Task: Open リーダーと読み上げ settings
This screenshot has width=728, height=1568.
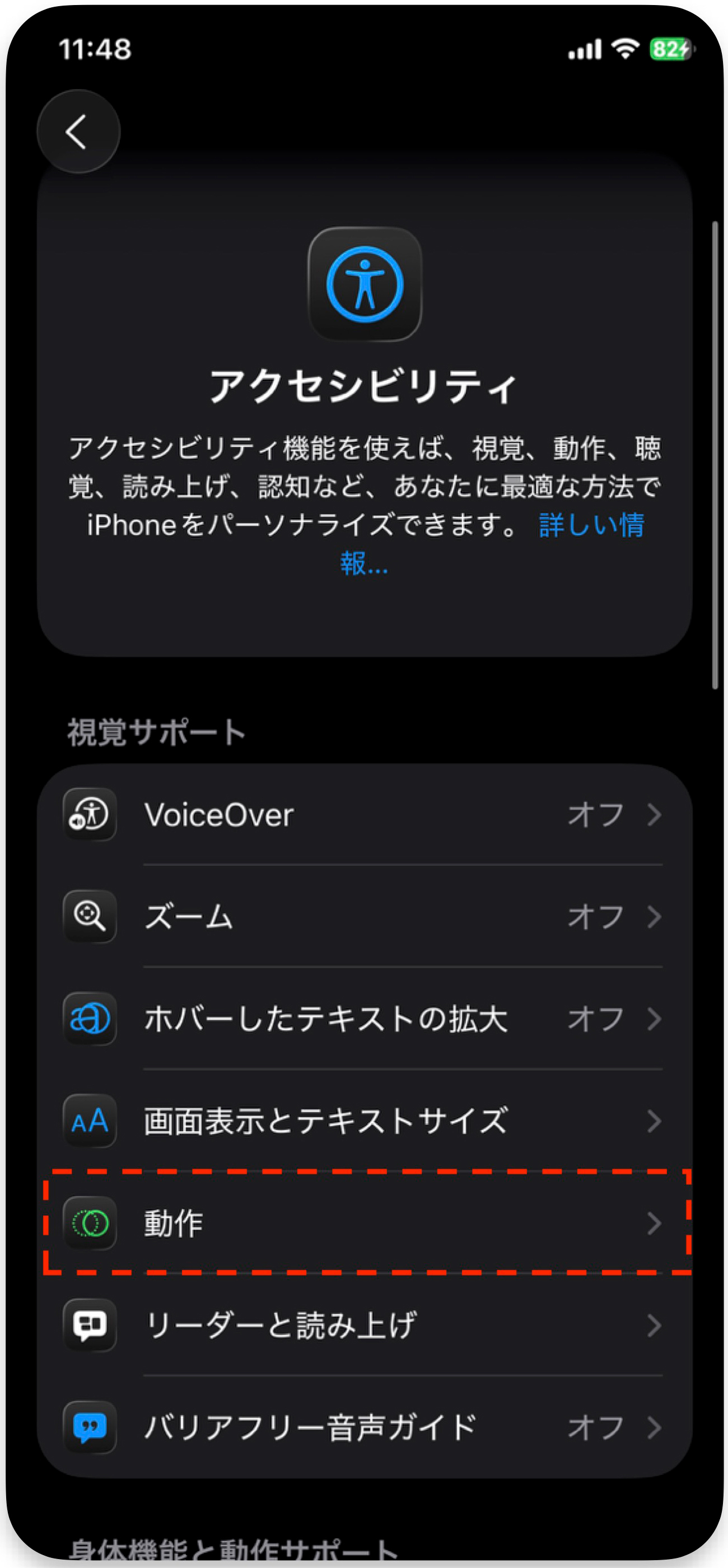Action: click(364, 1326)
